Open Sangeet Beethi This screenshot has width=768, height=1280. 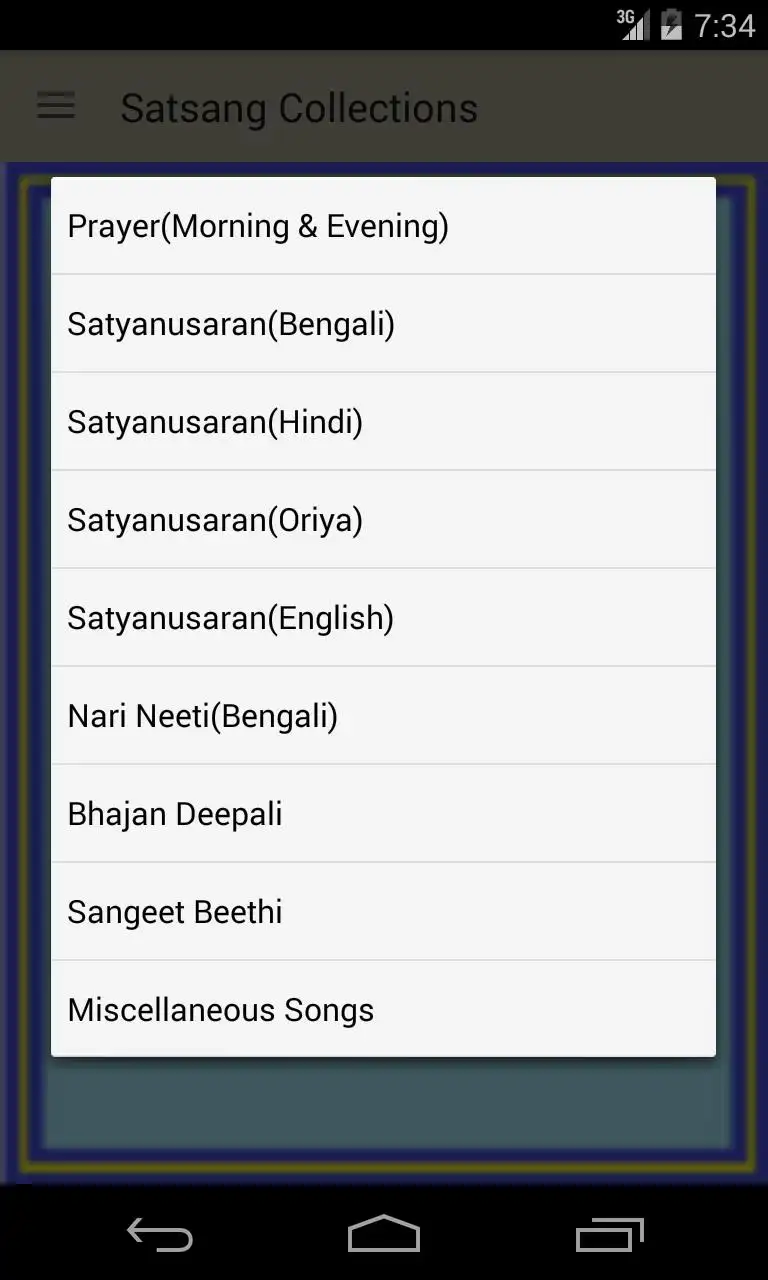click(383, 912)
